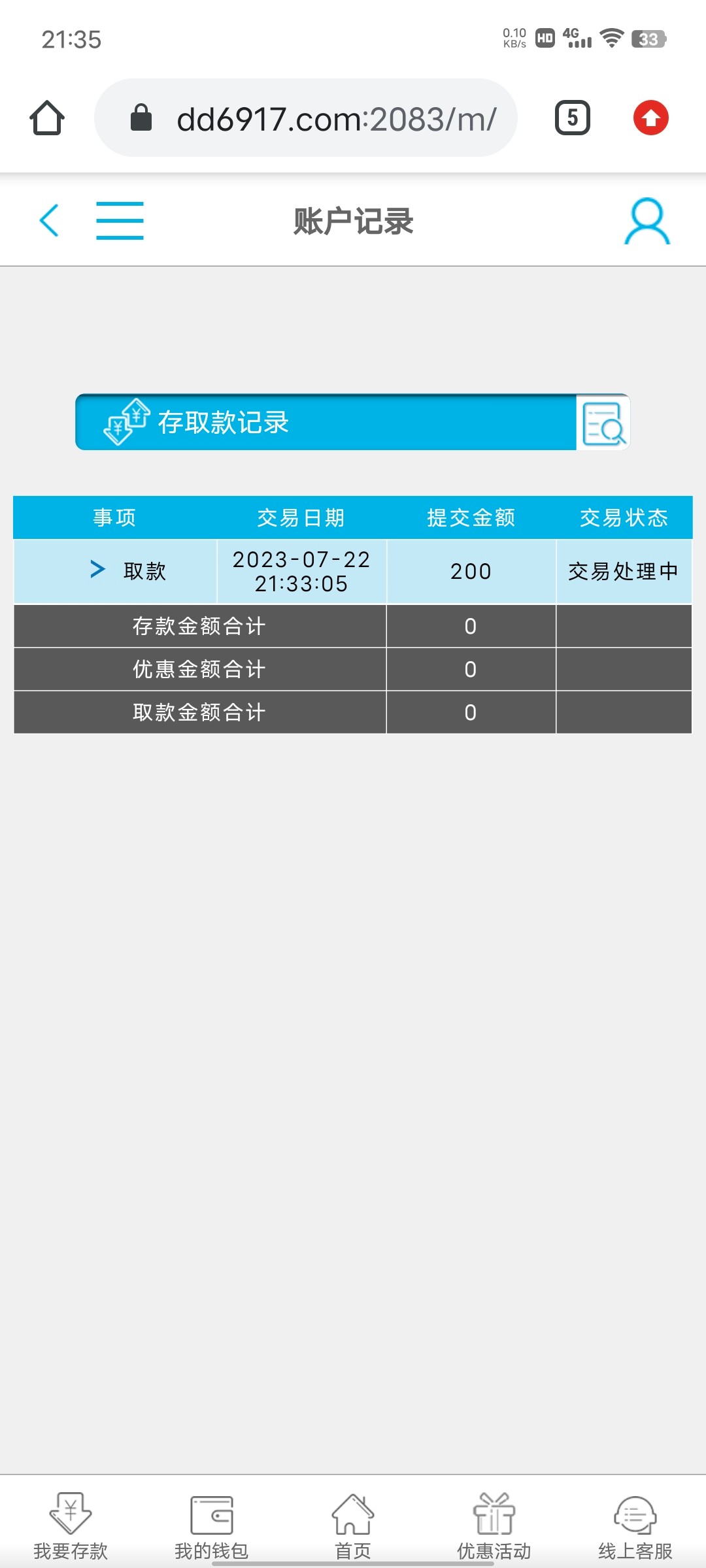Tap the browser home button
The height and width of the screenshot is (1568, 706).
click(x=47, y=118)
